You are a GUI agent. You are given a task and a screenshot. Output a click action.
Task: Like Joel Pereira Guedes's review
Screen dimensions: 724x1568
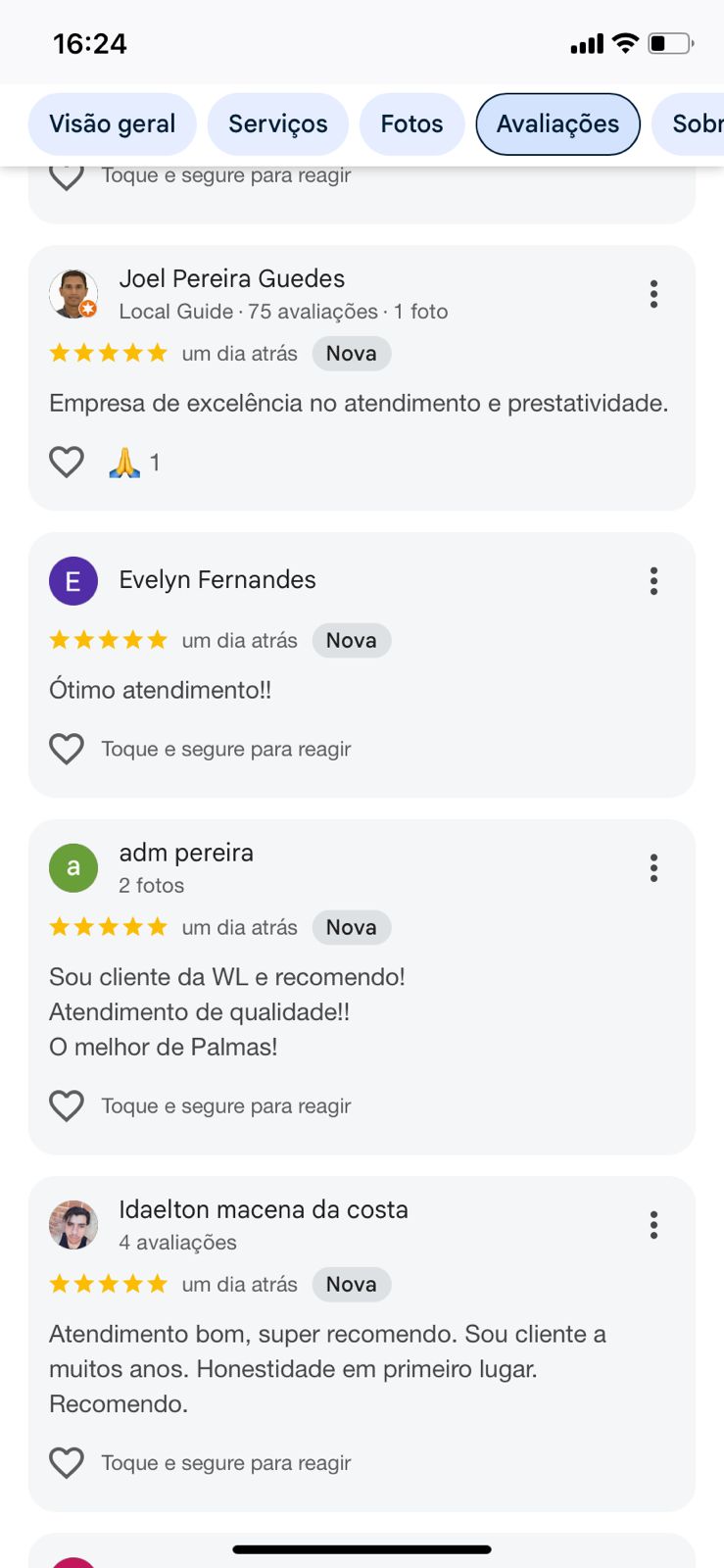67,462
